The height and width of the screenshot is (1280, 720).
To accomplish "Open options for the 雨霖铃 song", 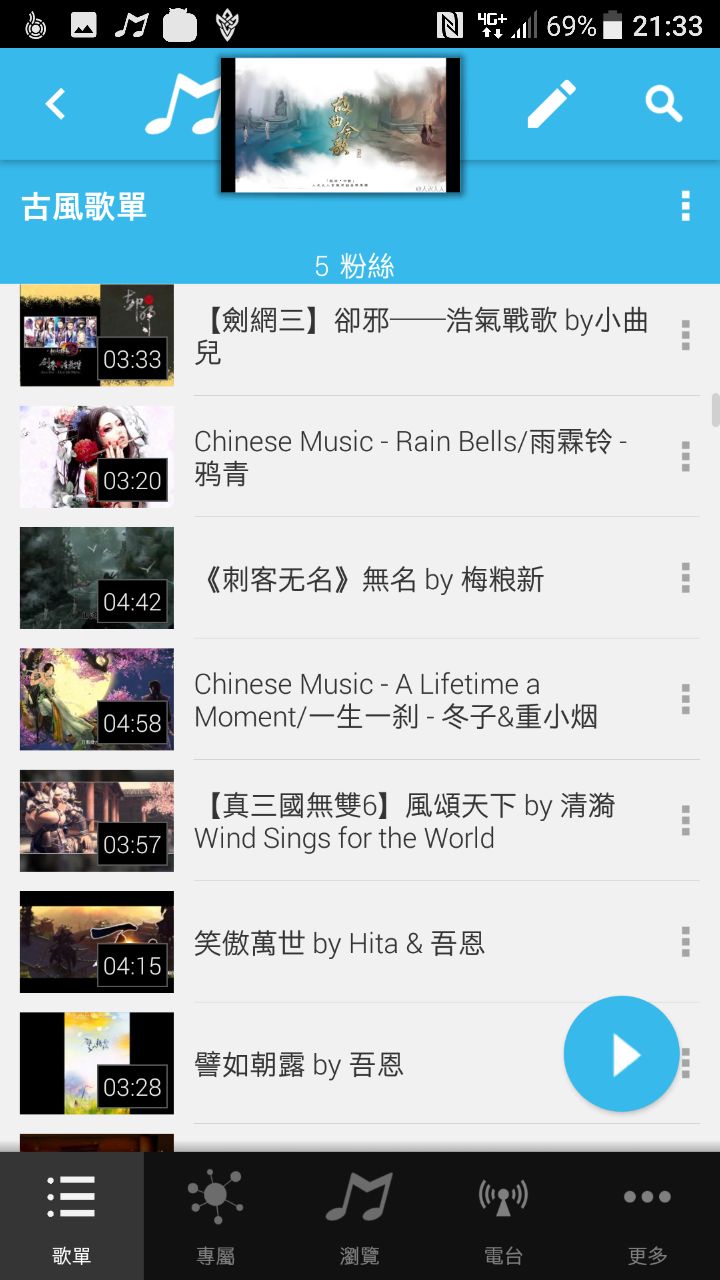I will [685, 457].
